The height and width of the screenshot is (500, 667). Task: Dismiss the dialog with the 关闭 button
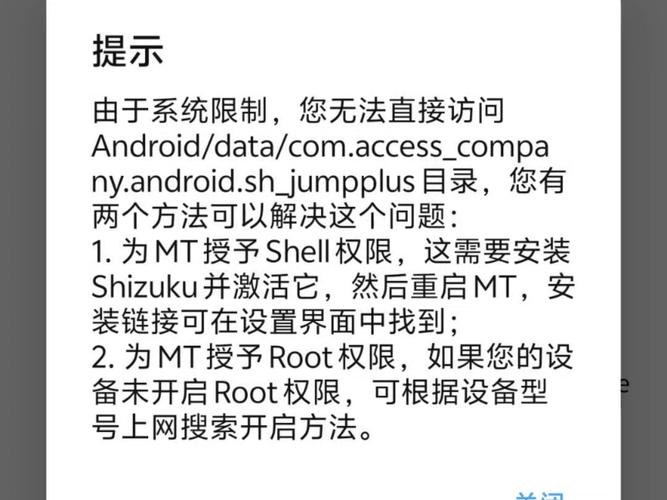539,495
